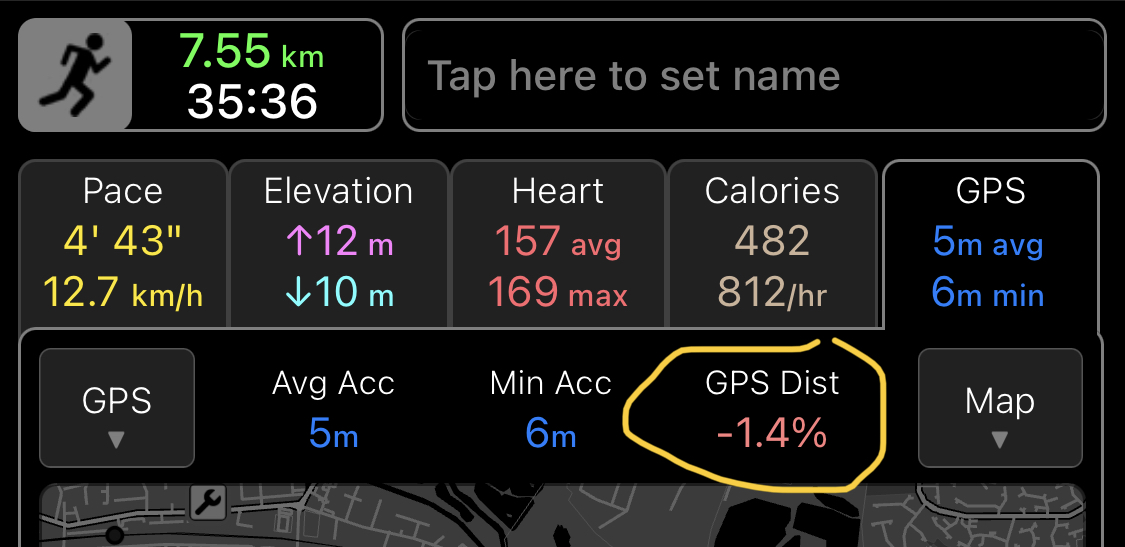Open the Heart rate tab

point(558,243)
